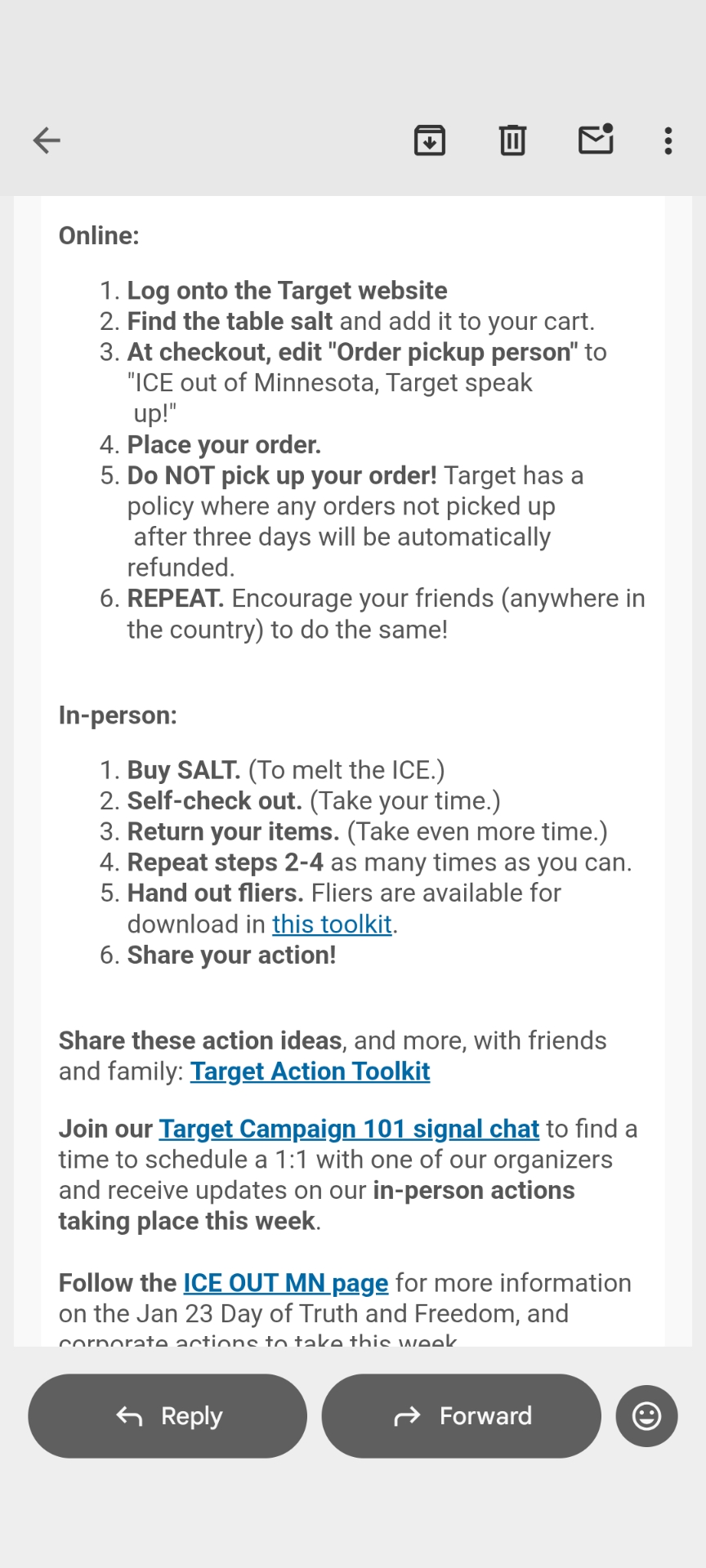Forward this email
Image resolution: width=706 pixels, height=1568 pixels.
point(462,1415)
